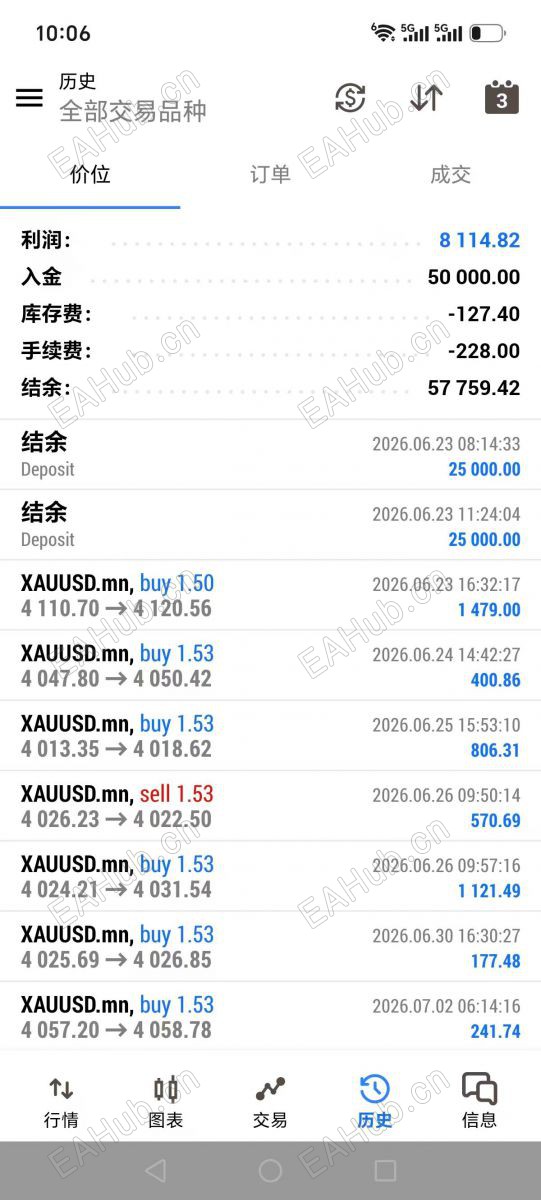
Task: Open the calendar date range picker
Action: 502,97
